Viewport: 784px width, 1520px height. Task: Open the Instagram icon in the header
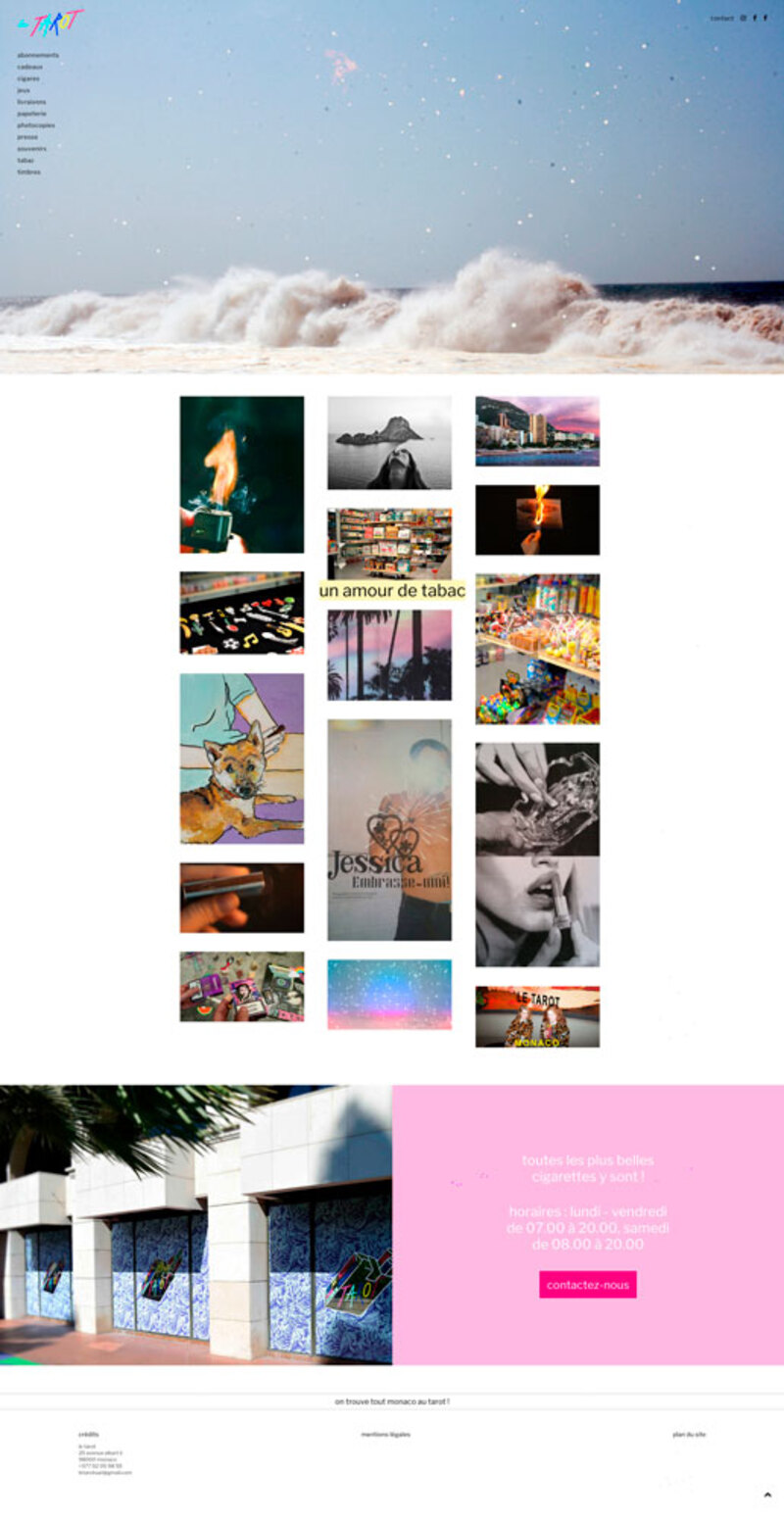click(x=743, y=18)
